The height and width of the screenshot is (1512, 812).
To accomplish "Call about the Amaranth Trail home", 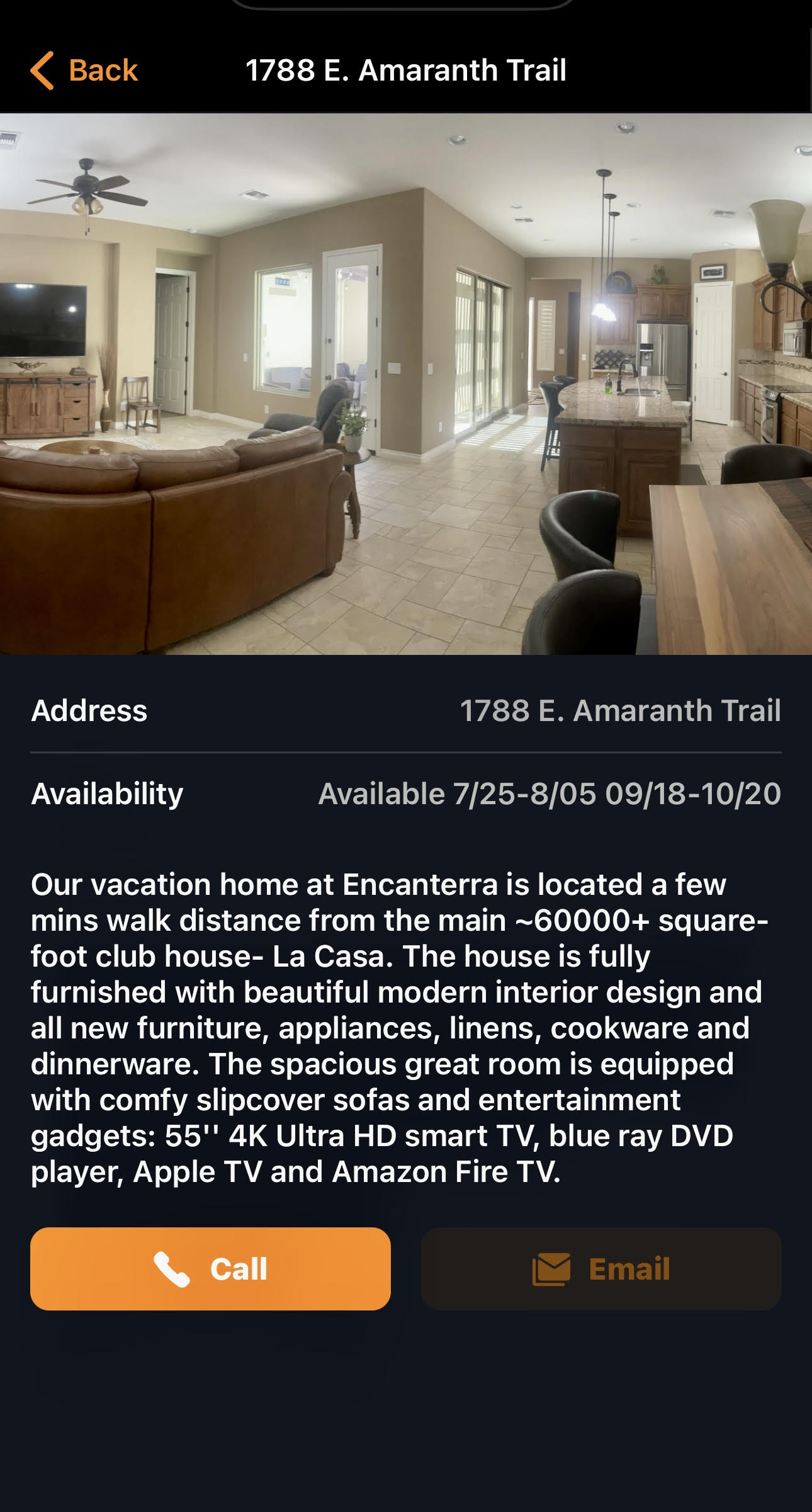I will pos(210,1268).
